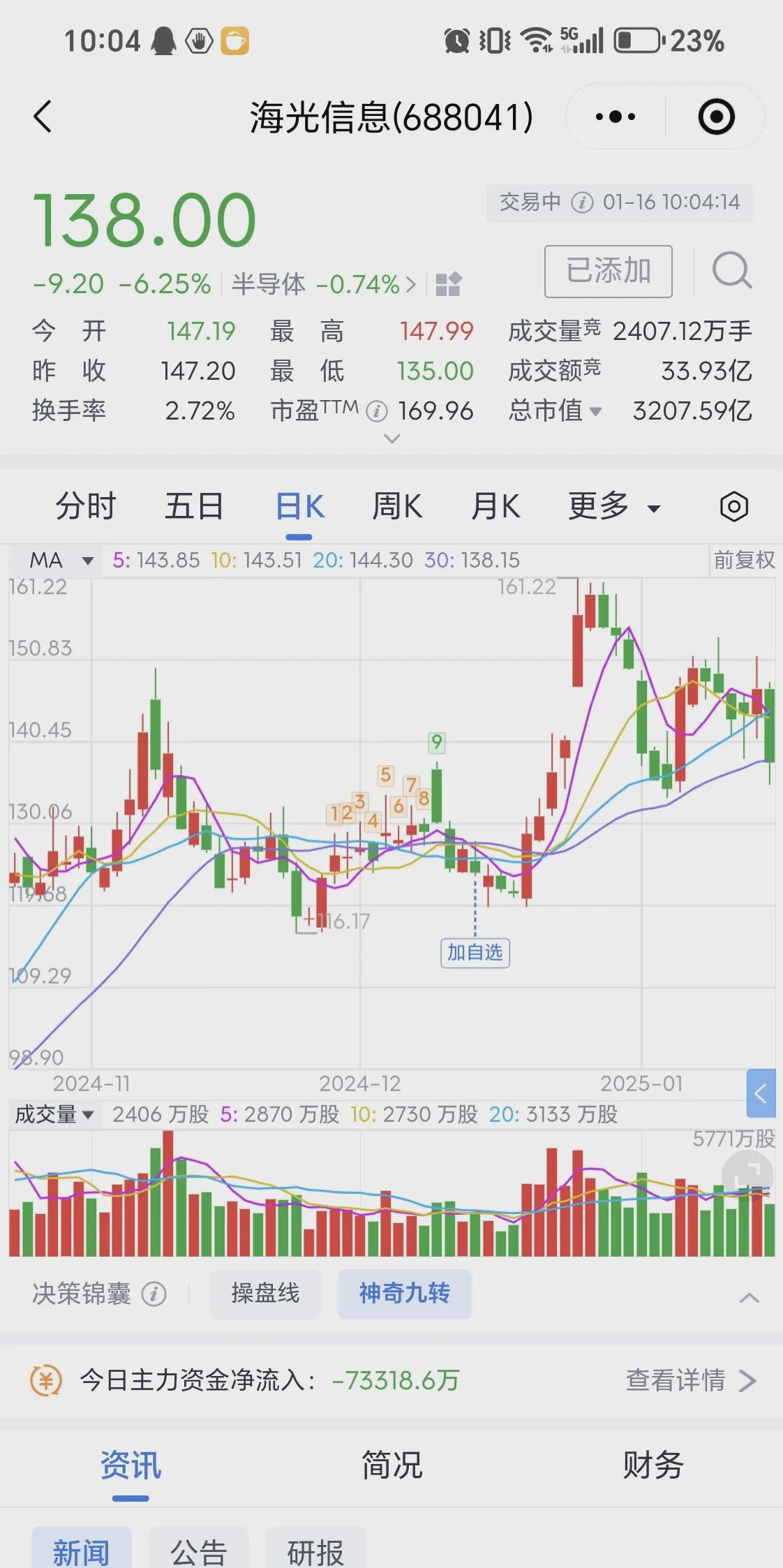Change the MA indicator dropdown

(60, 560)
